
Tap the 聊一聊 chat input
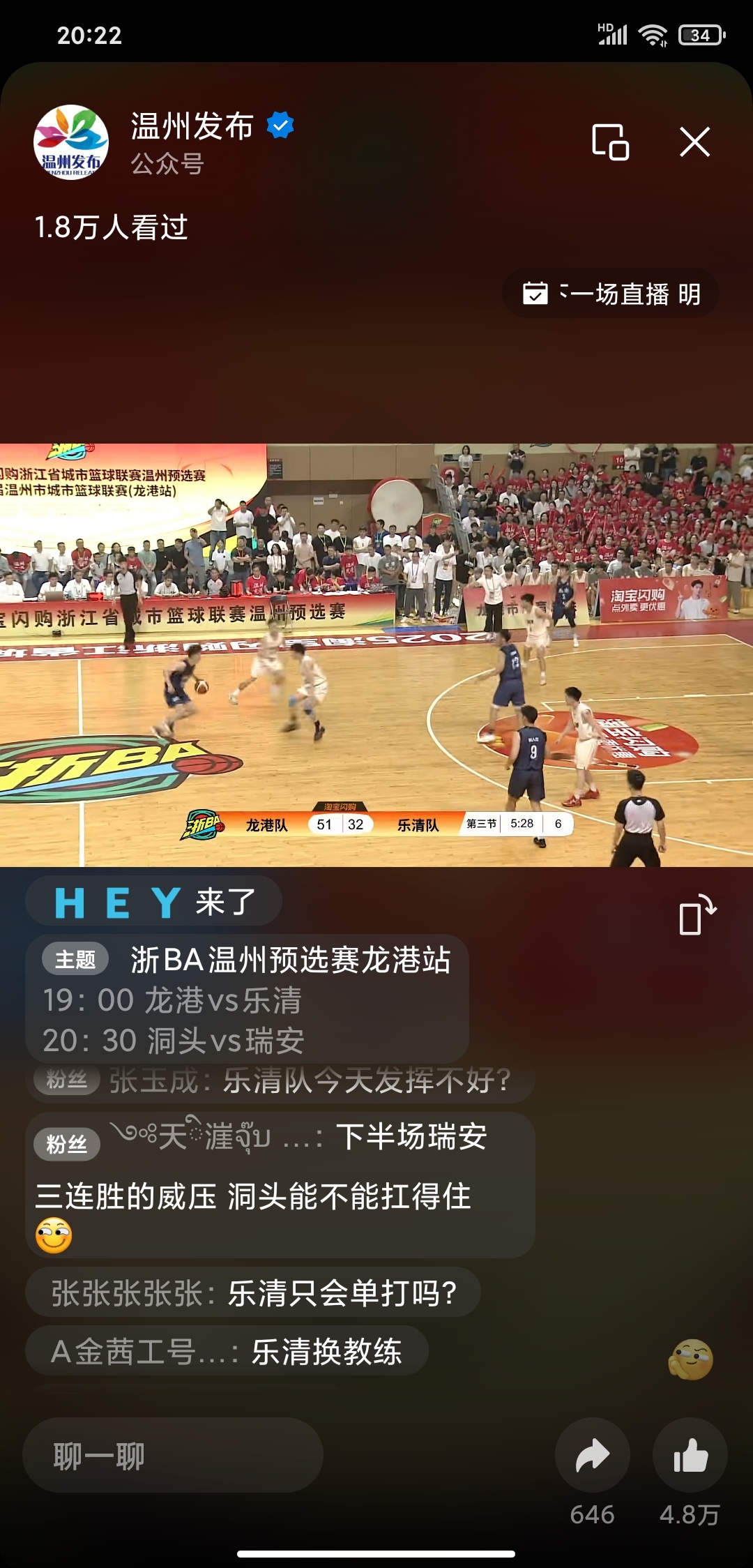[x=173, y=1456]
